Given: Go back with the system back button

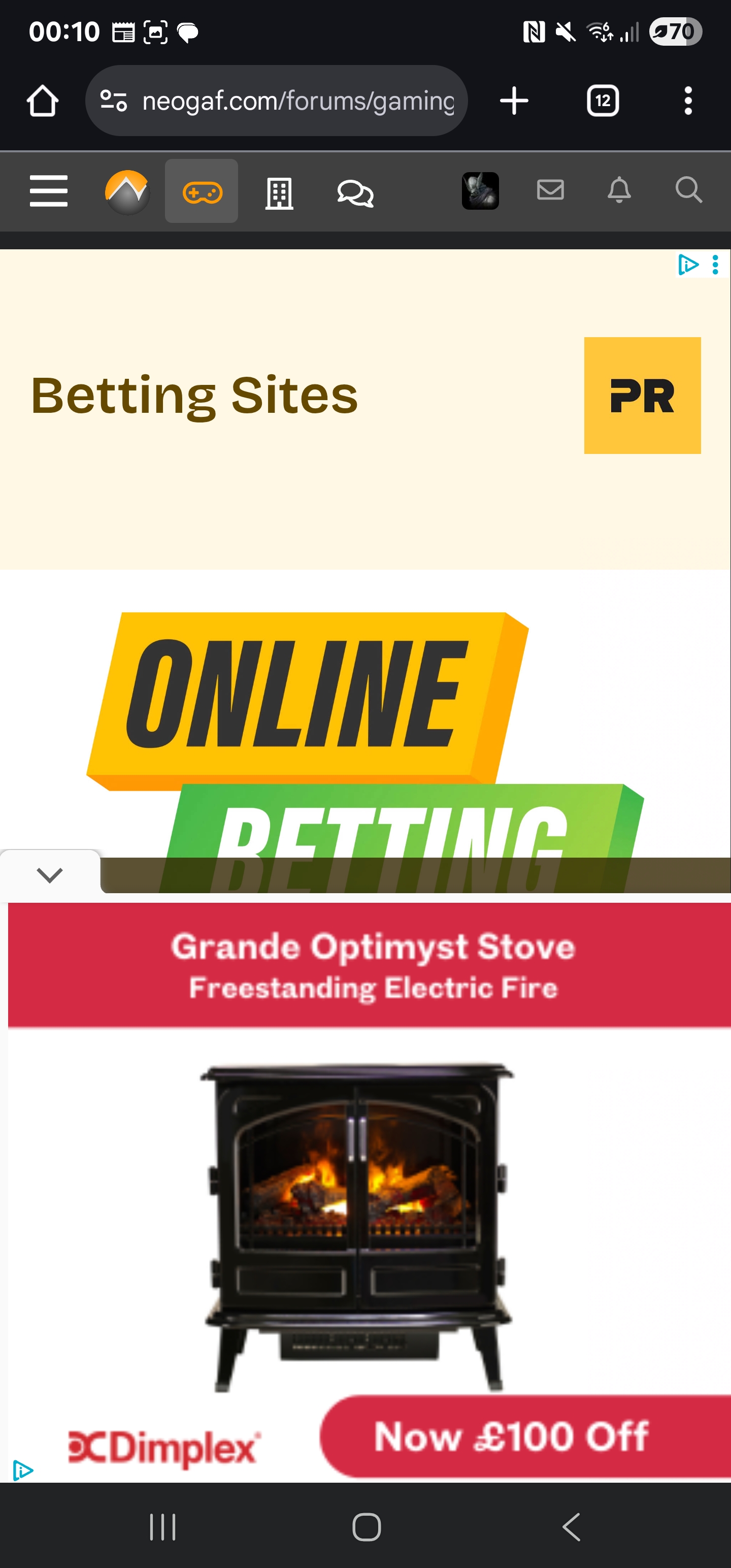Looking at the screenshot, I should coord(570,1526).
